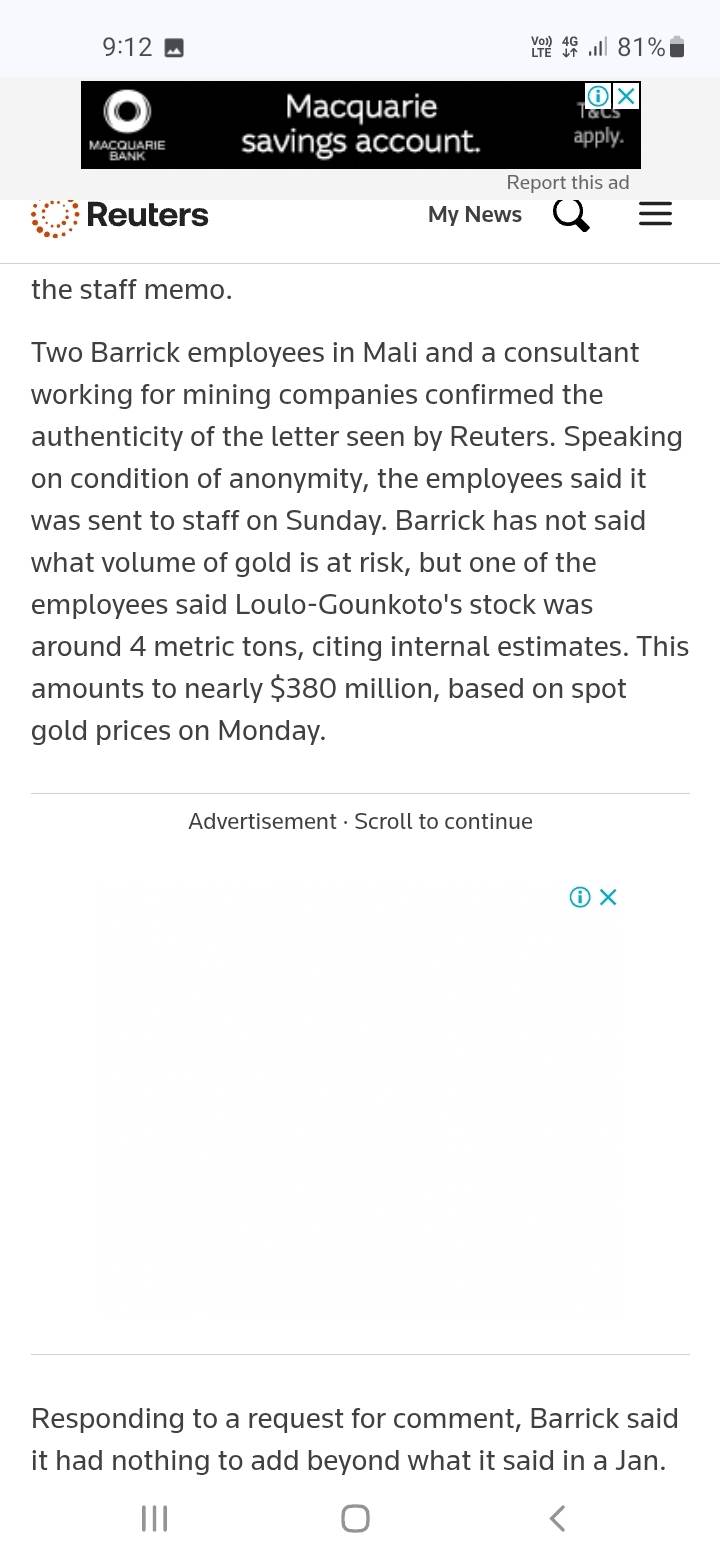Go back with the system back button

(558, 1518)
